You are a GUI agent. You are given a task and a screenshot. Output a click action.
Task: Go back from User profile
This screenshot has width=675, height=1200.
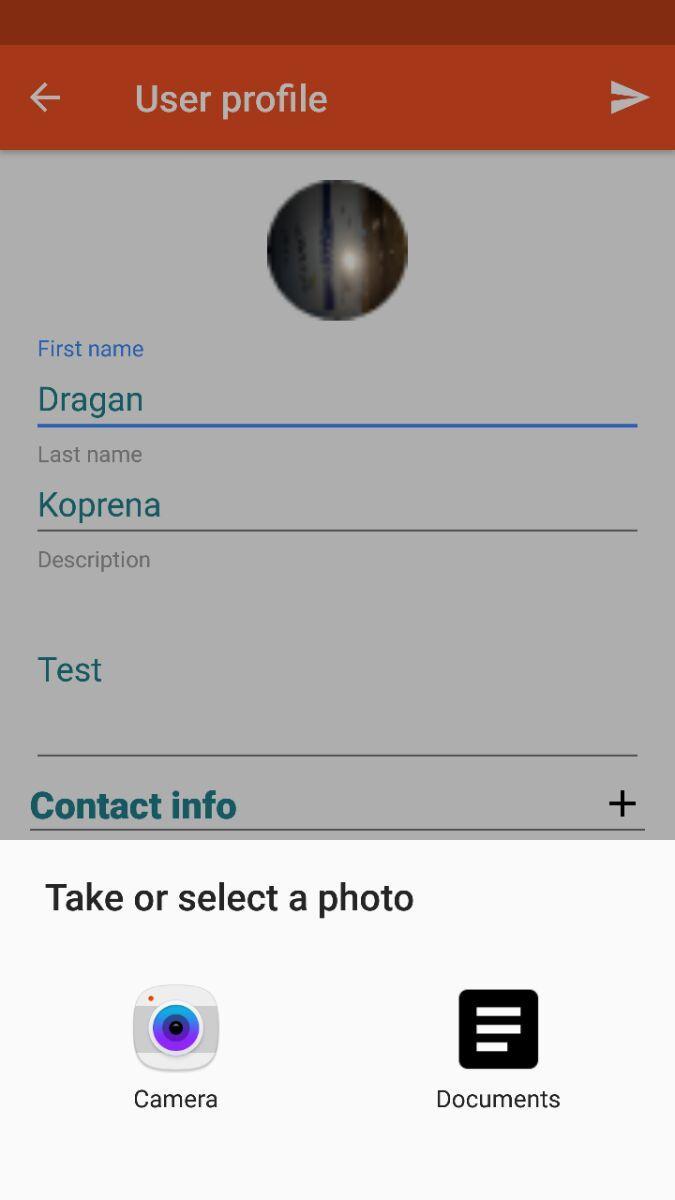click(45, 98)
